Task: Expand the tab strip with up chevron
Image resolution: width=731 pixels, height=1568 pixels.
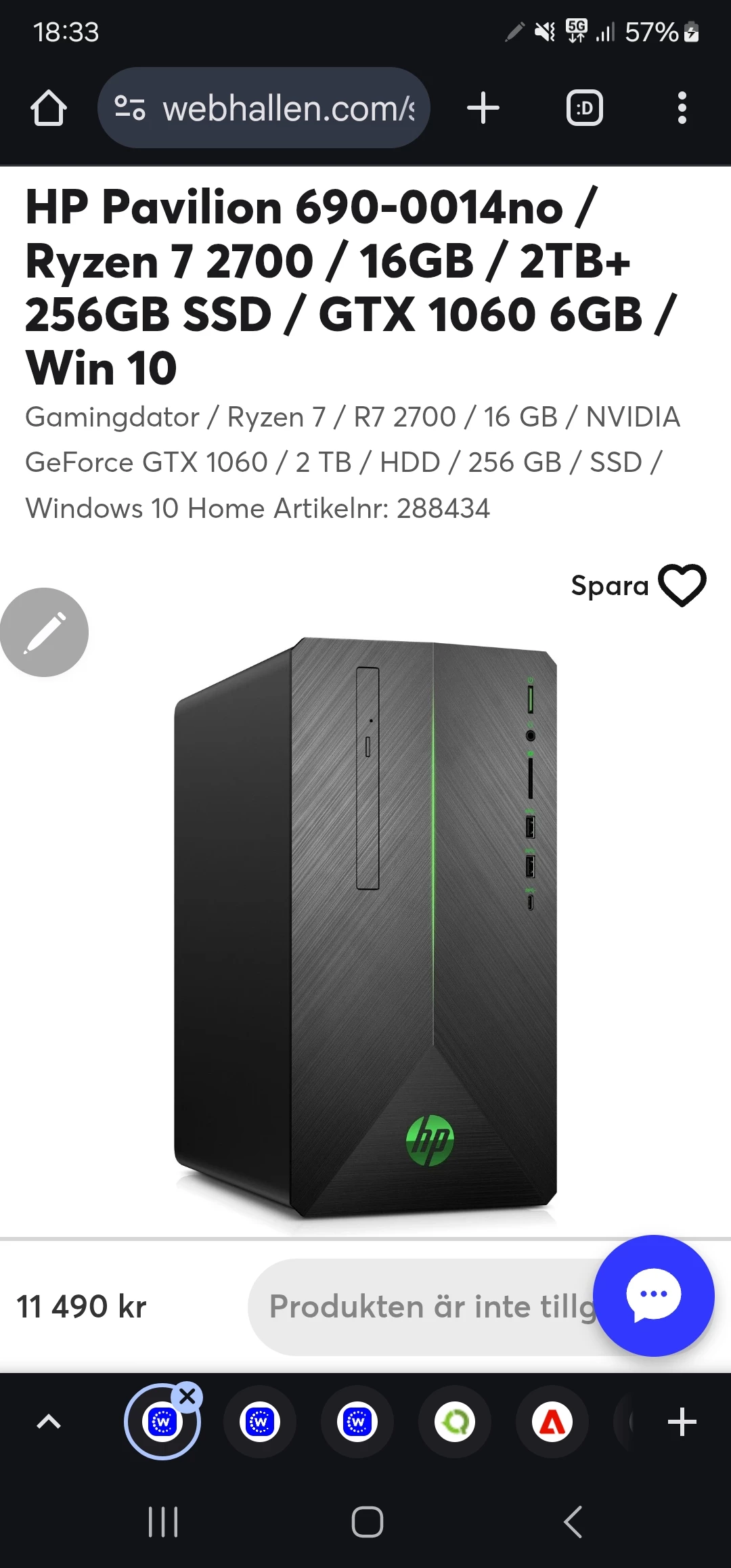Action: (49, 1422)
